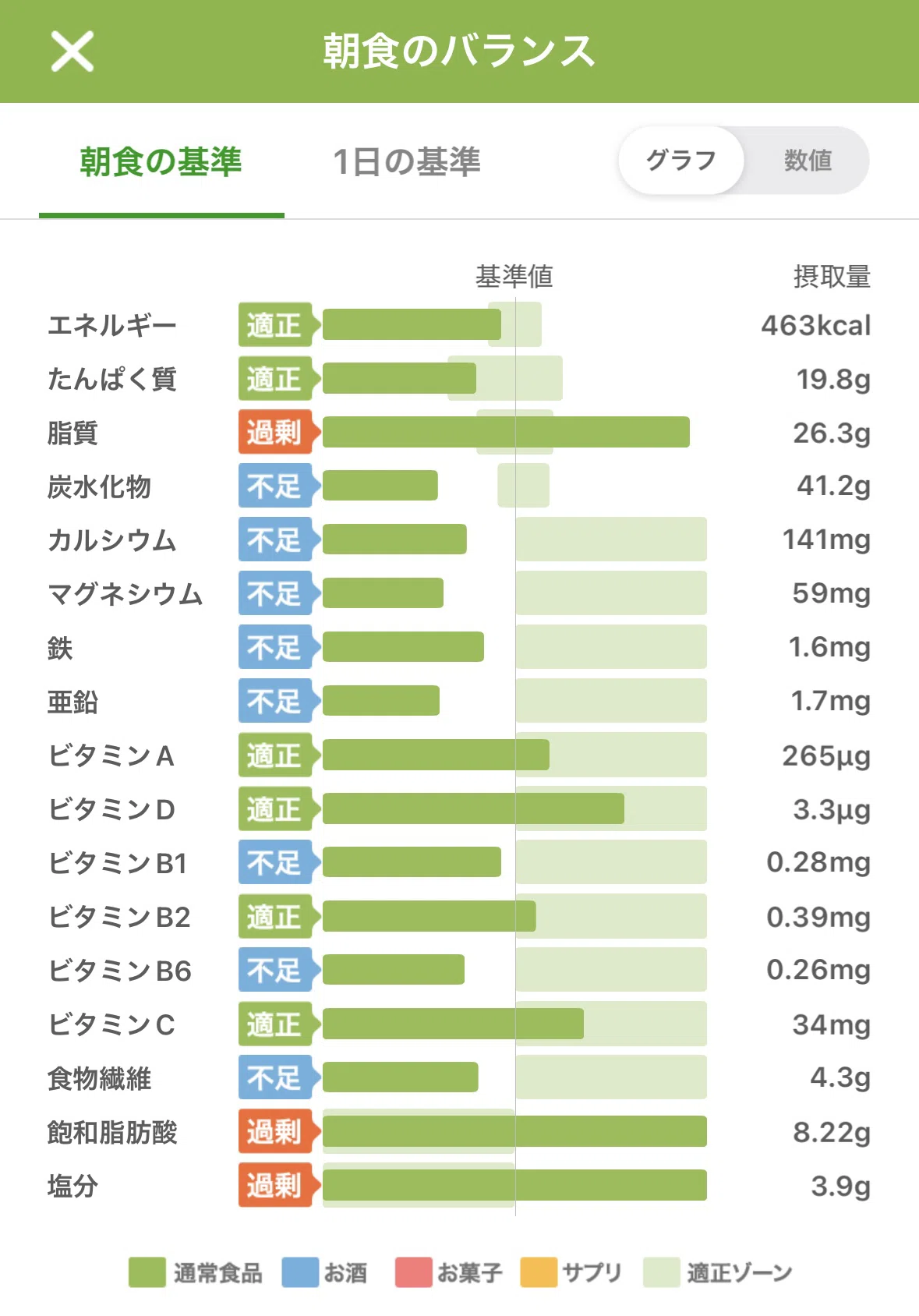Choose the グラフ view segment
The height and width of the screenshot is (1316, 919).
681,161
